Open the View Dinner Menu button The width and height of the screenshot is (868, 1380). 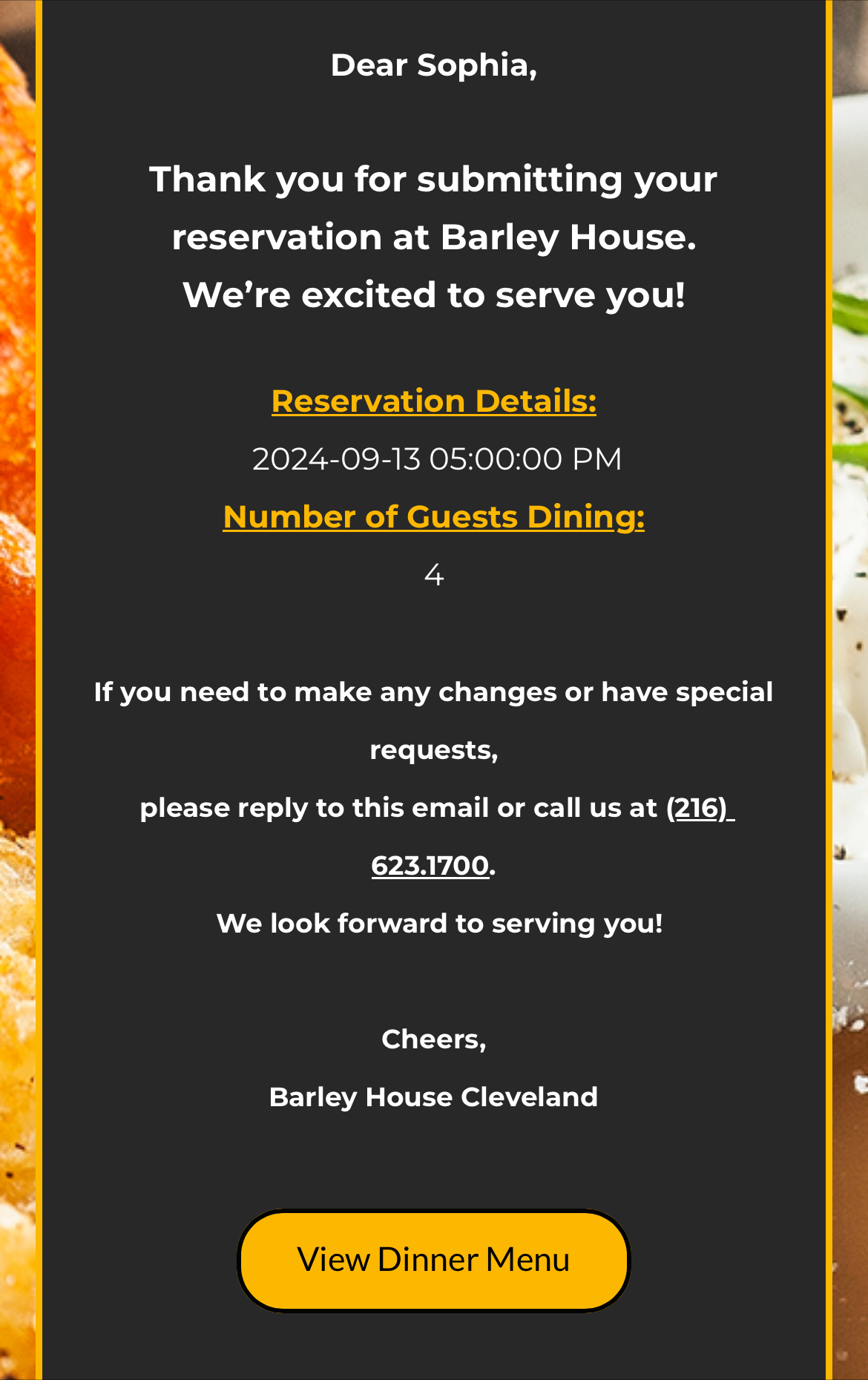tap(433, 1261)
